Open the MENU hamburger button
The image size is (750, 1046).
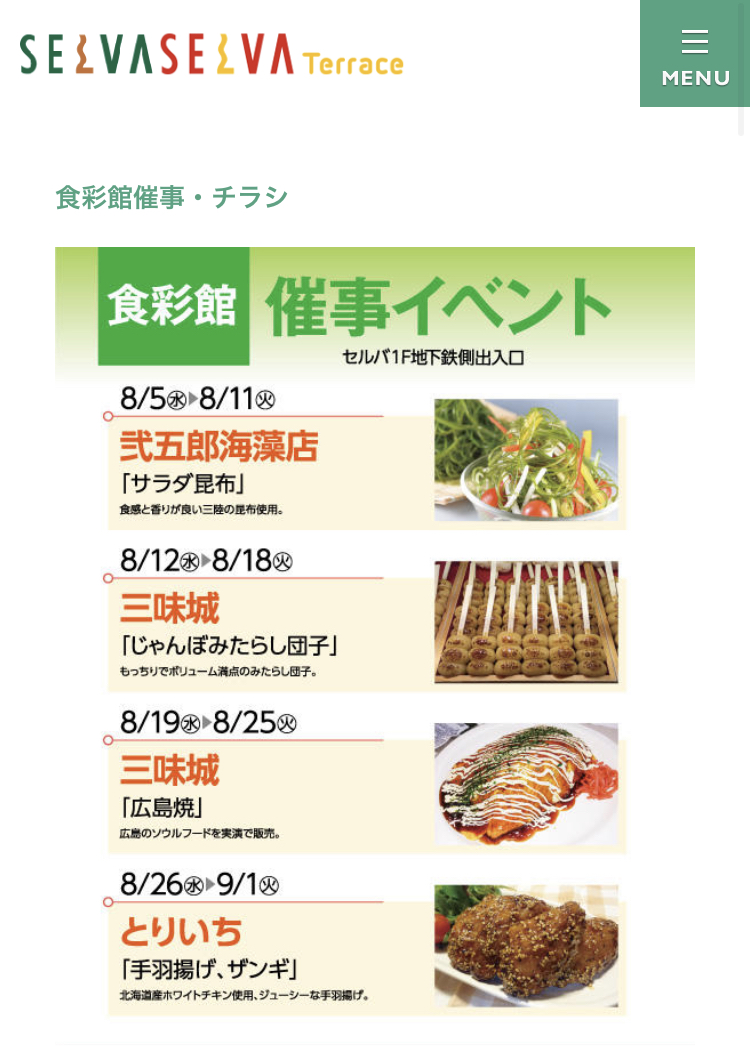(x=694, y=54)
